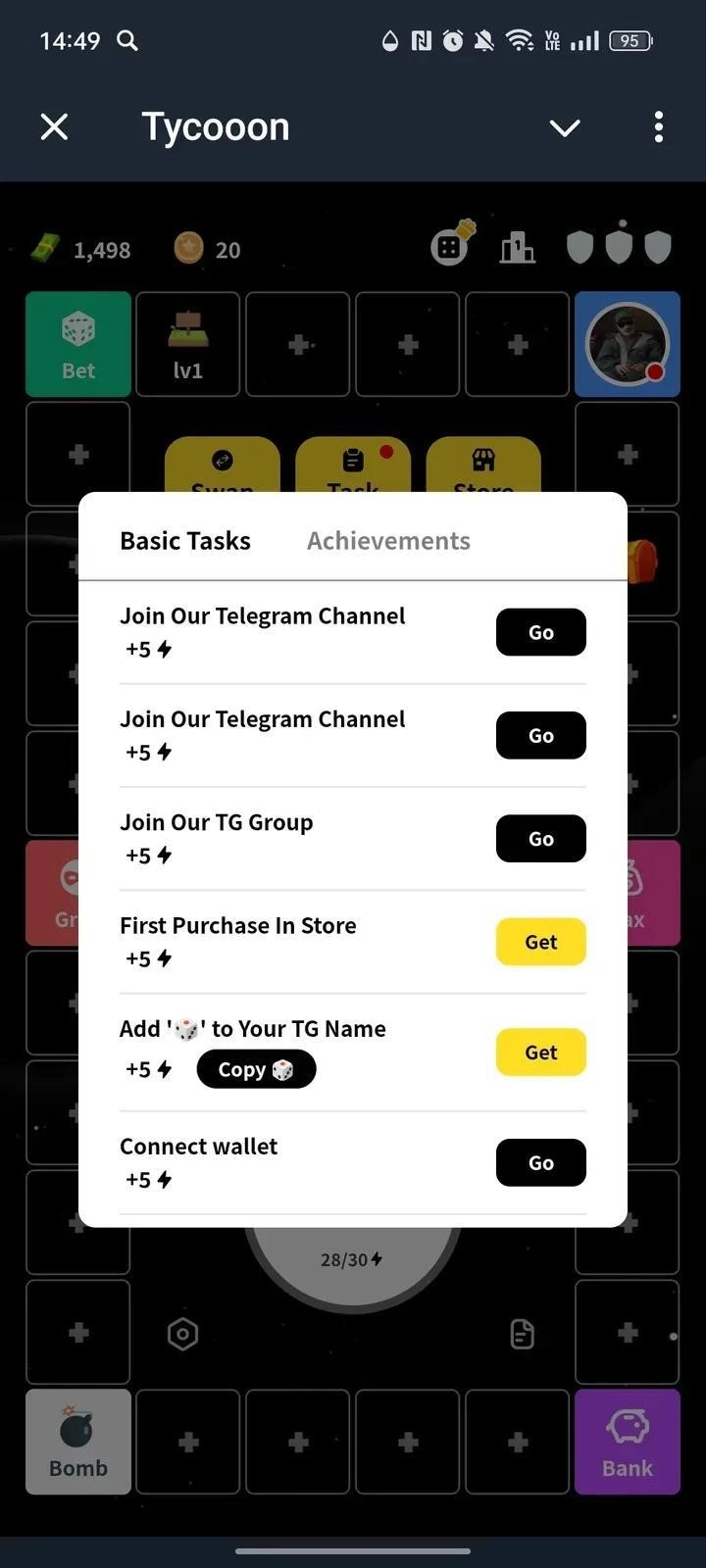Screen dimensions: 706x1568
Task: Select the Basic Tasks tab
Action: [x=185, y=541]
